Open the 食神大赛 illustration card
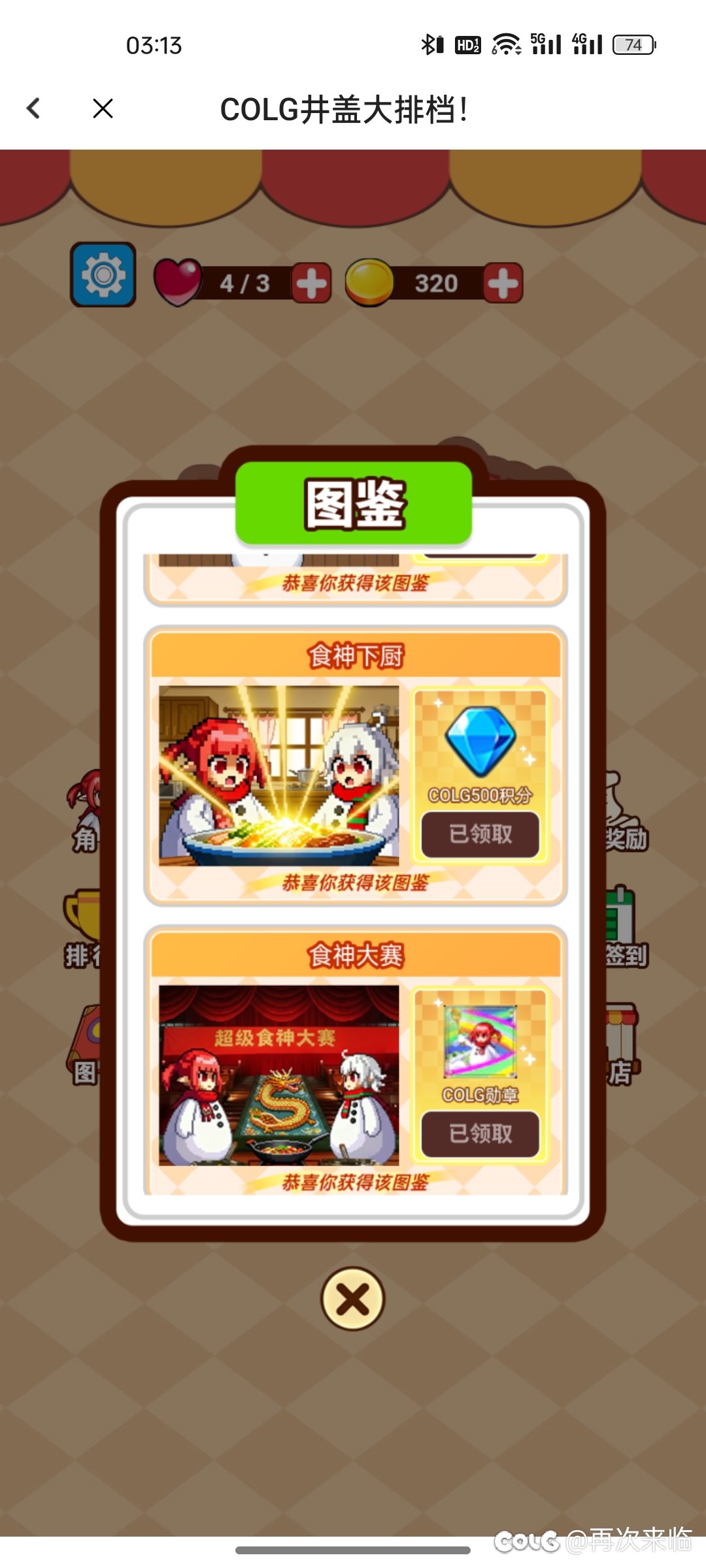The height and width of the screenshot is (1568, 706). (279, 1075)
